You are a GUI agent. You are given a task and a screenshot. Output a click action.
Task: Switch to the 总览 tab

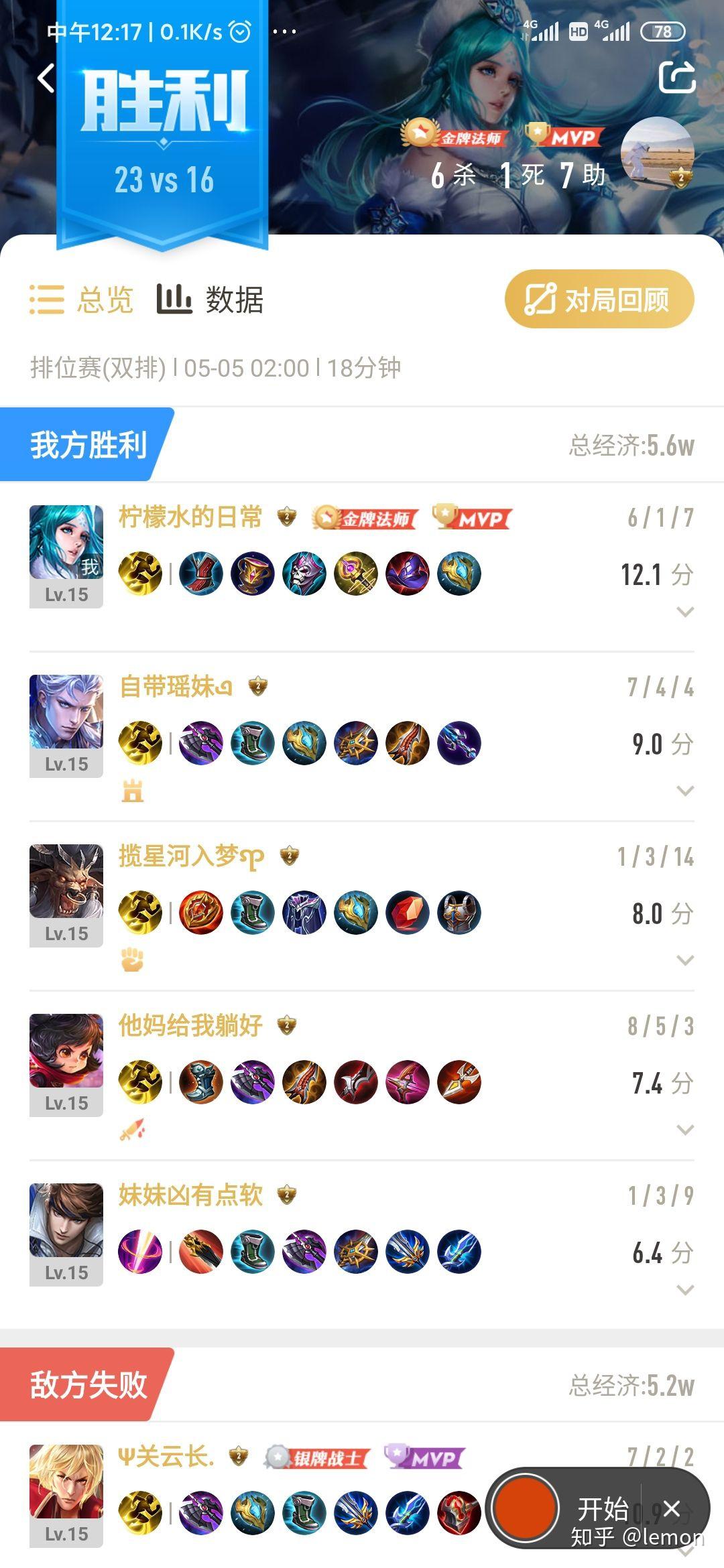tap(82, 300)
